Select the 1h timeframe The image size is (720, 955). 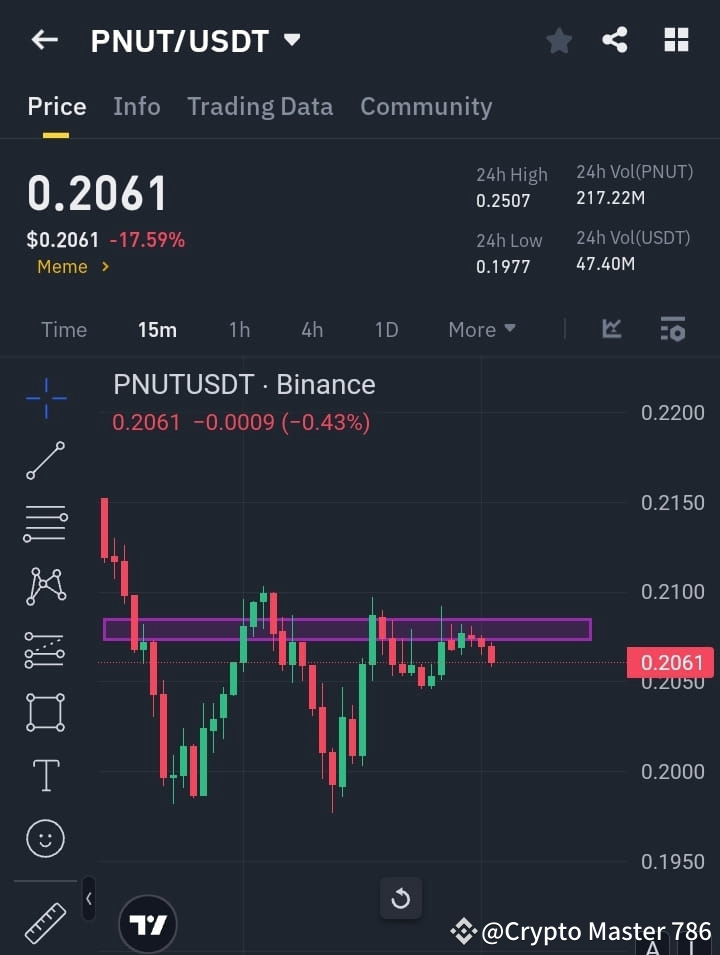[x=239, y=329]
